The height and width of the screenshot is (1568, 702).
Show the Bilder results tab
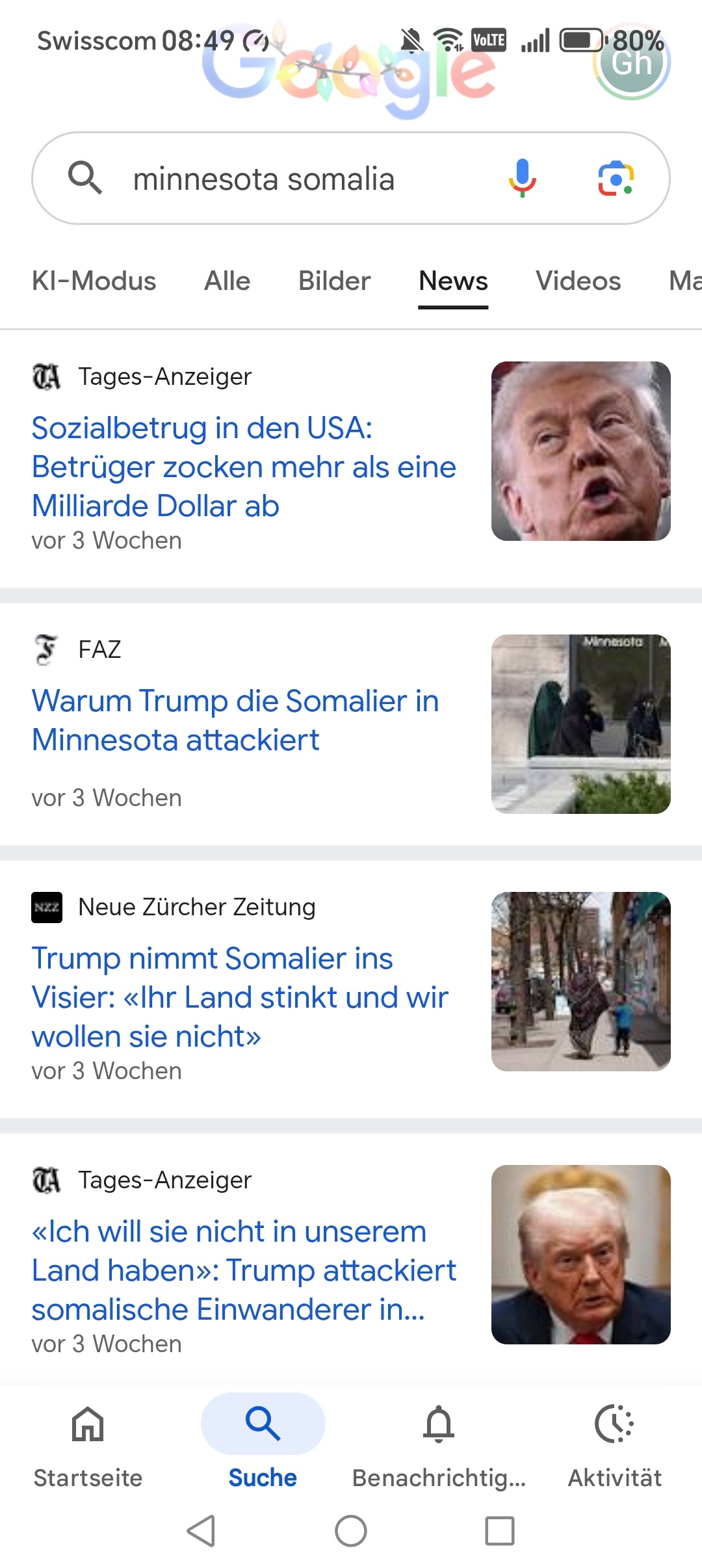click(334, 281)
